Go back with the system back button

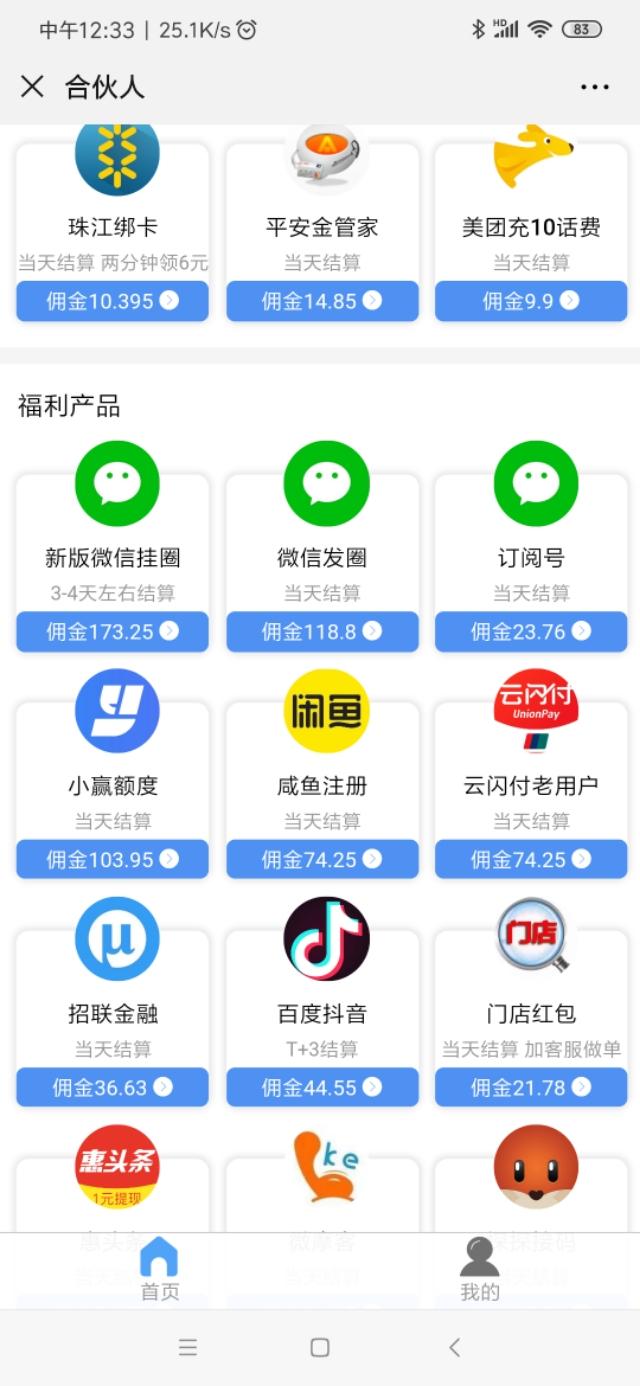coord(455,1347)
